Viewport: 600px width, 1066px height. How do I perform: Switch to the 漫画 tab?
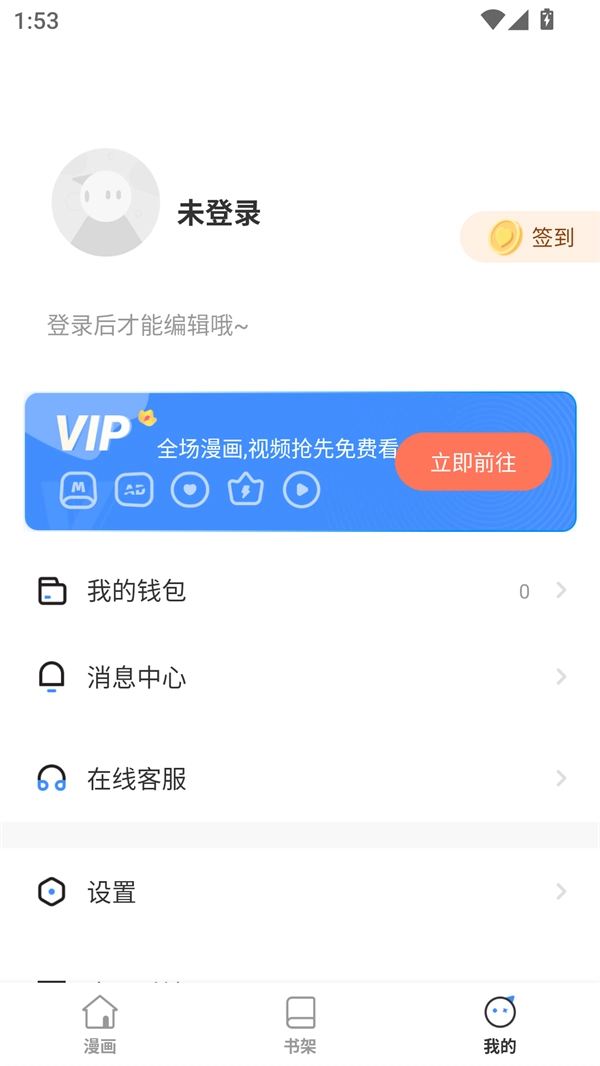pyautogui.click(x=100, y=1025)
